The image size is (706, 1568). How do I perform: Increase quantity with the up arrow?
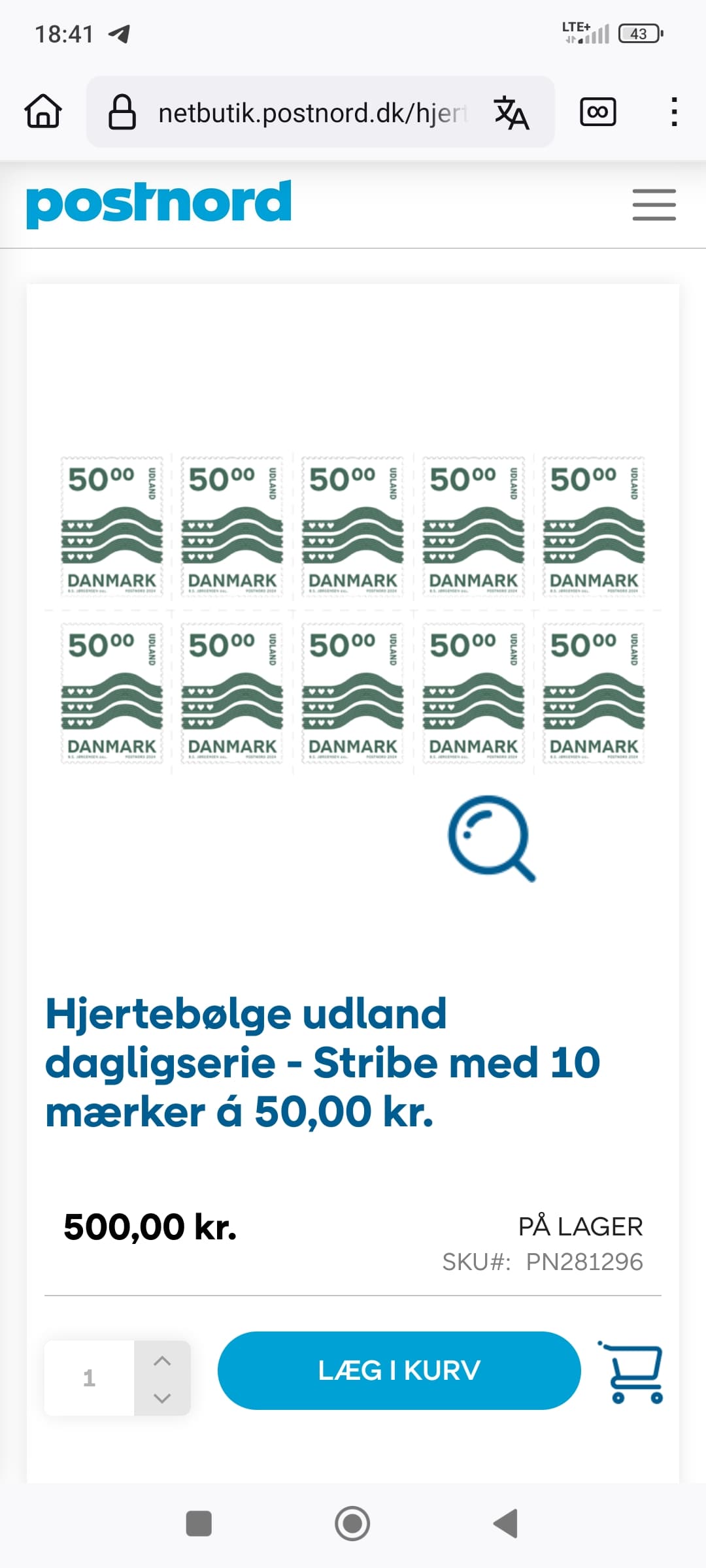coord(162,1361)
